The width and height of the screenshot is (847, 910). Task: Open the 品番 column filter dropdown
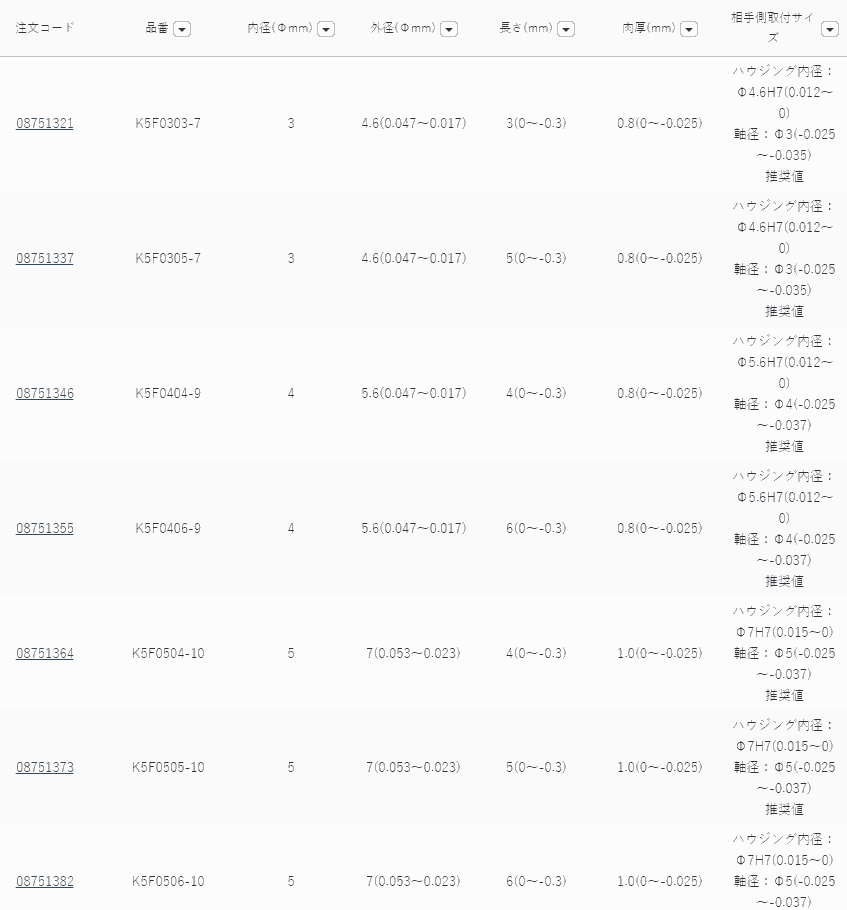coord(181,29)
